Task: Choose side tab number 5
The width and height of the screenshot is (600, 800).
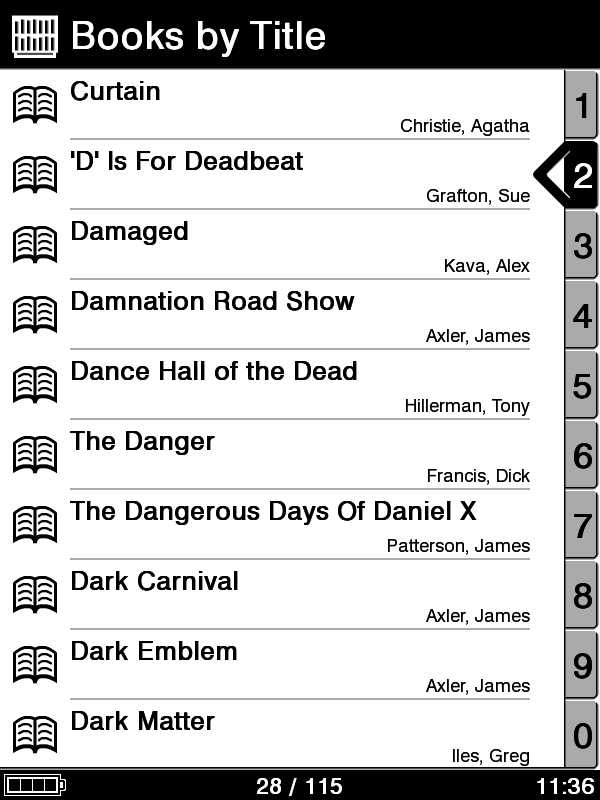Action: tap(582, 385)
